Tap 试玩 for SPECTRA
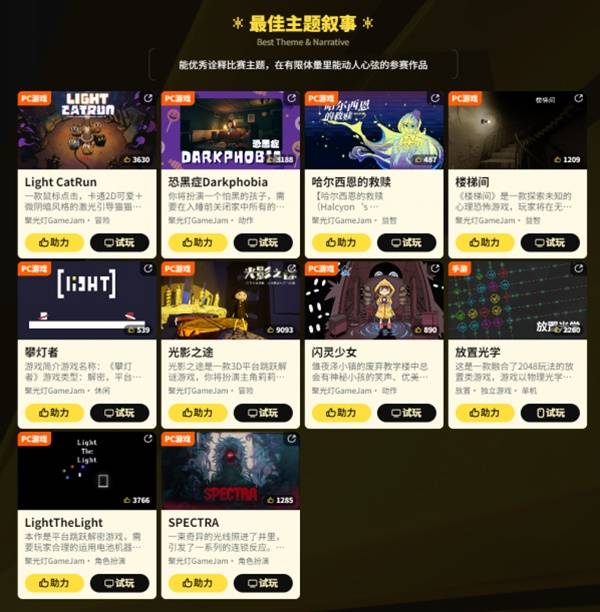 coord(263,582)
